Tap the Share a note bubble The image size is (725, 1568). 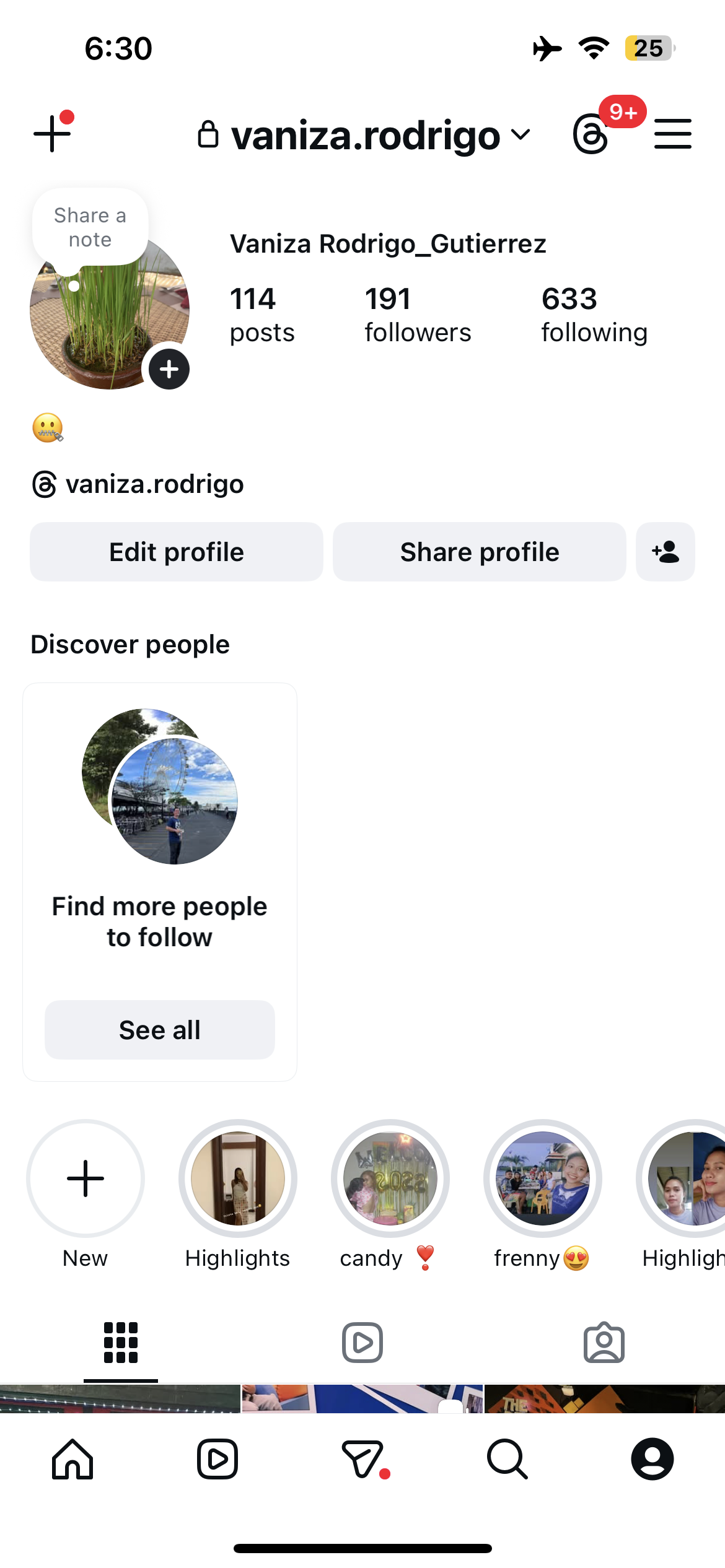[90, 227]
